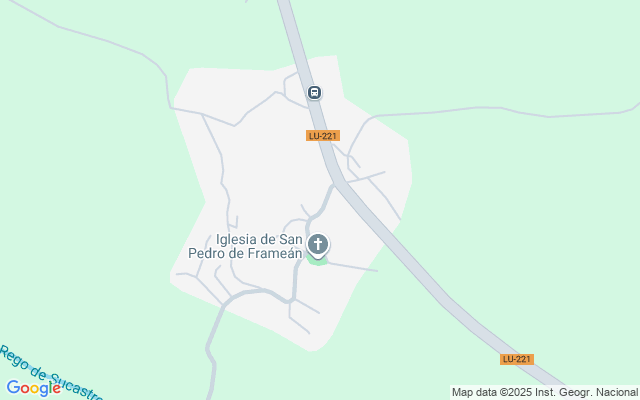This screenshot has height=400, width=640.
Task: Open the Iglesia de San Pedro de Frameán marker
Action: 318,244
